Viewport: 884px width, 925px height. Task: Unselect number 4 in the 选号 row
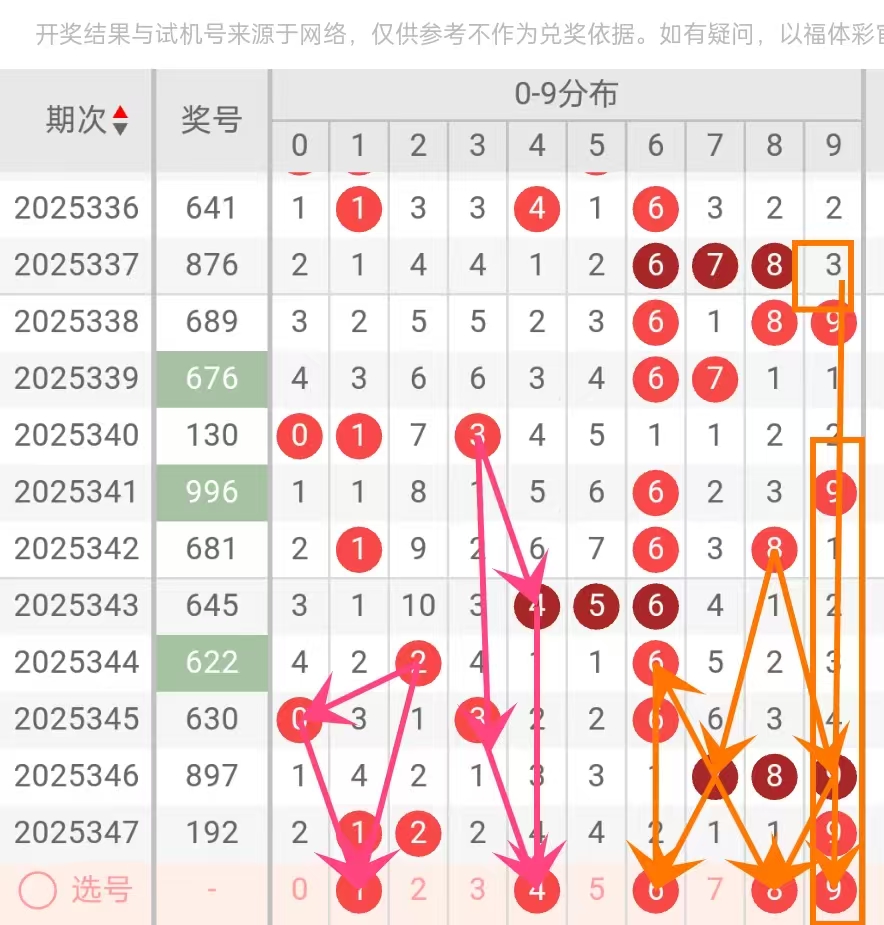(x=537, y=890)
